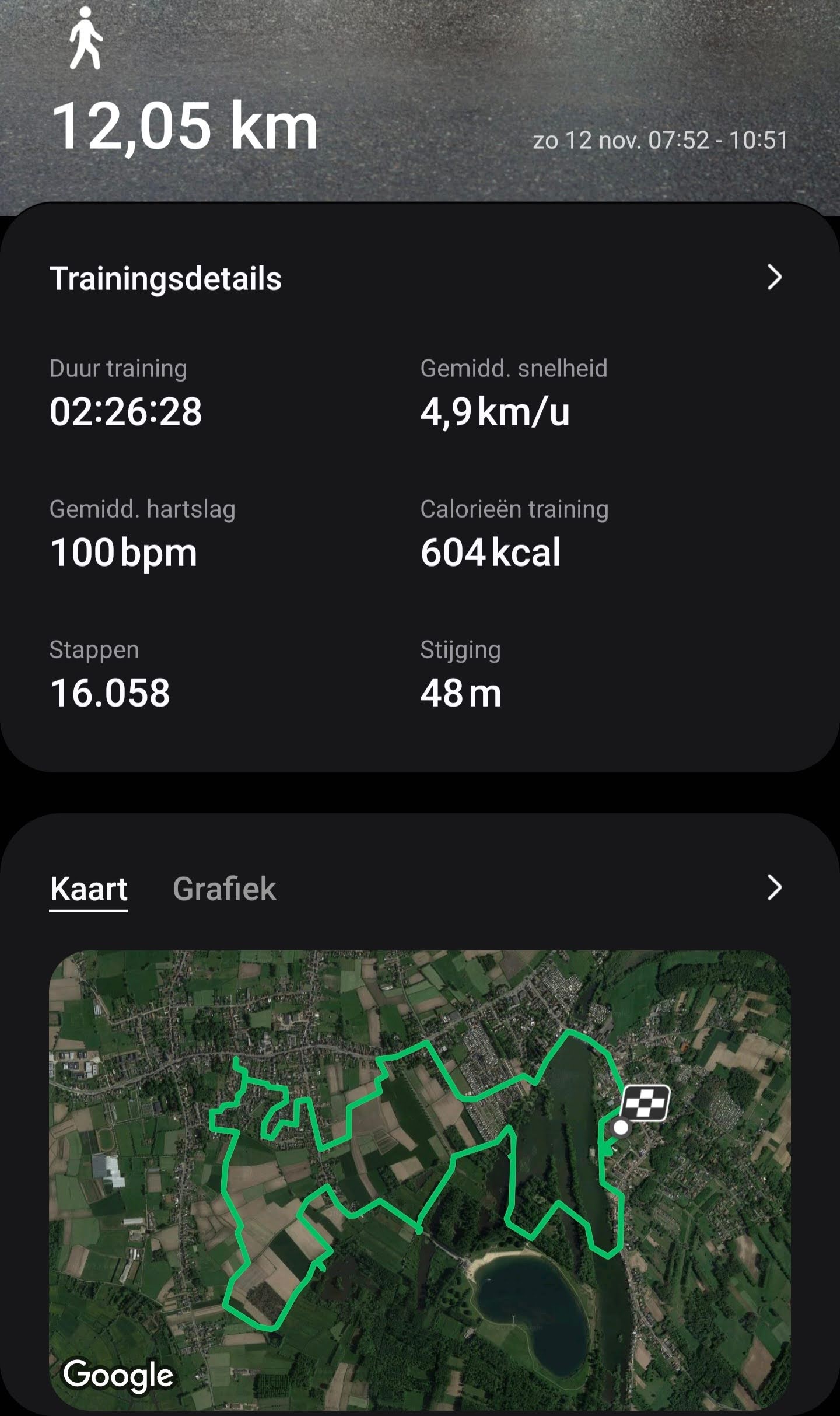Open the walking route map
The height and width of the screenshot is (1416, 840).
point(420,1179)
